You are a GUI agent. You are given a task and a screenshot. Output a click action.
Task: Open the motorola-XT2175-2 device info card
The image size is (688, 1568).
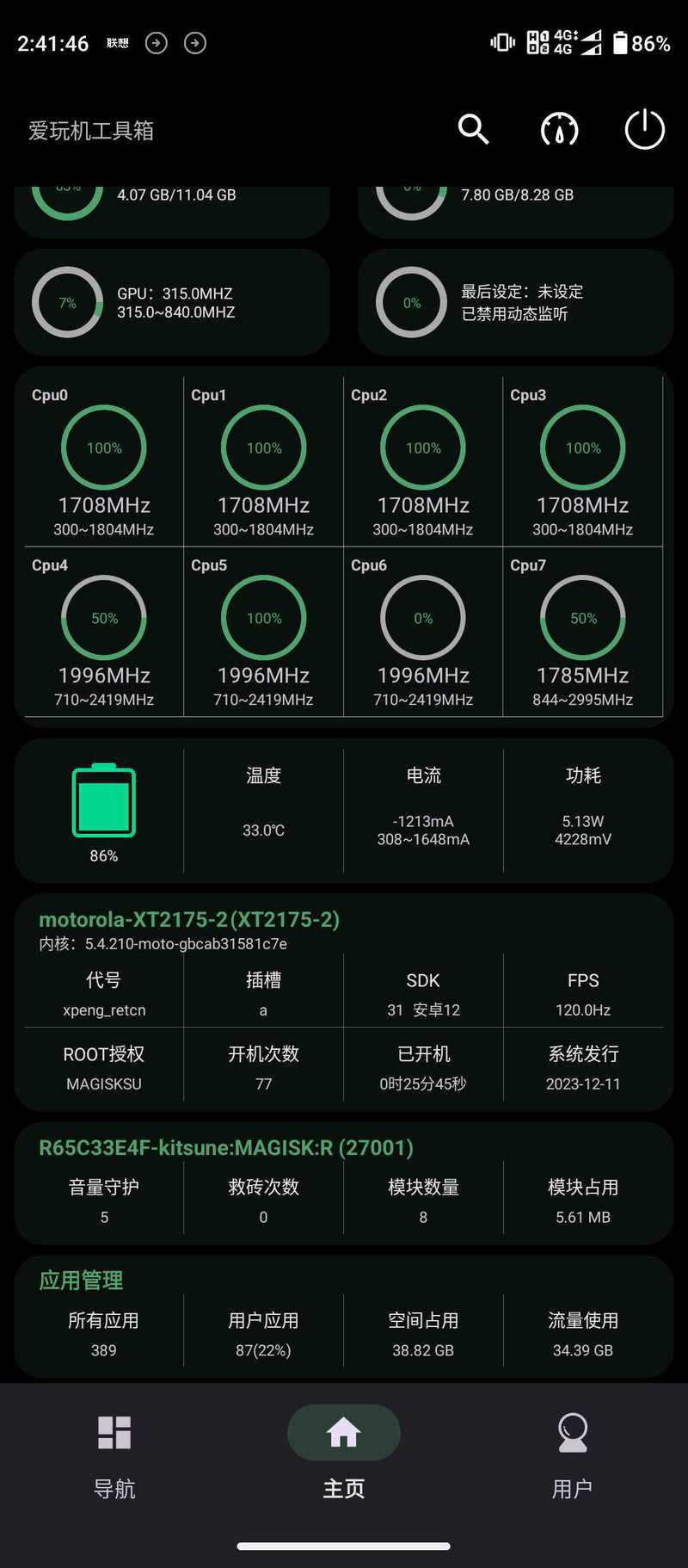[x=344, y=1002]
